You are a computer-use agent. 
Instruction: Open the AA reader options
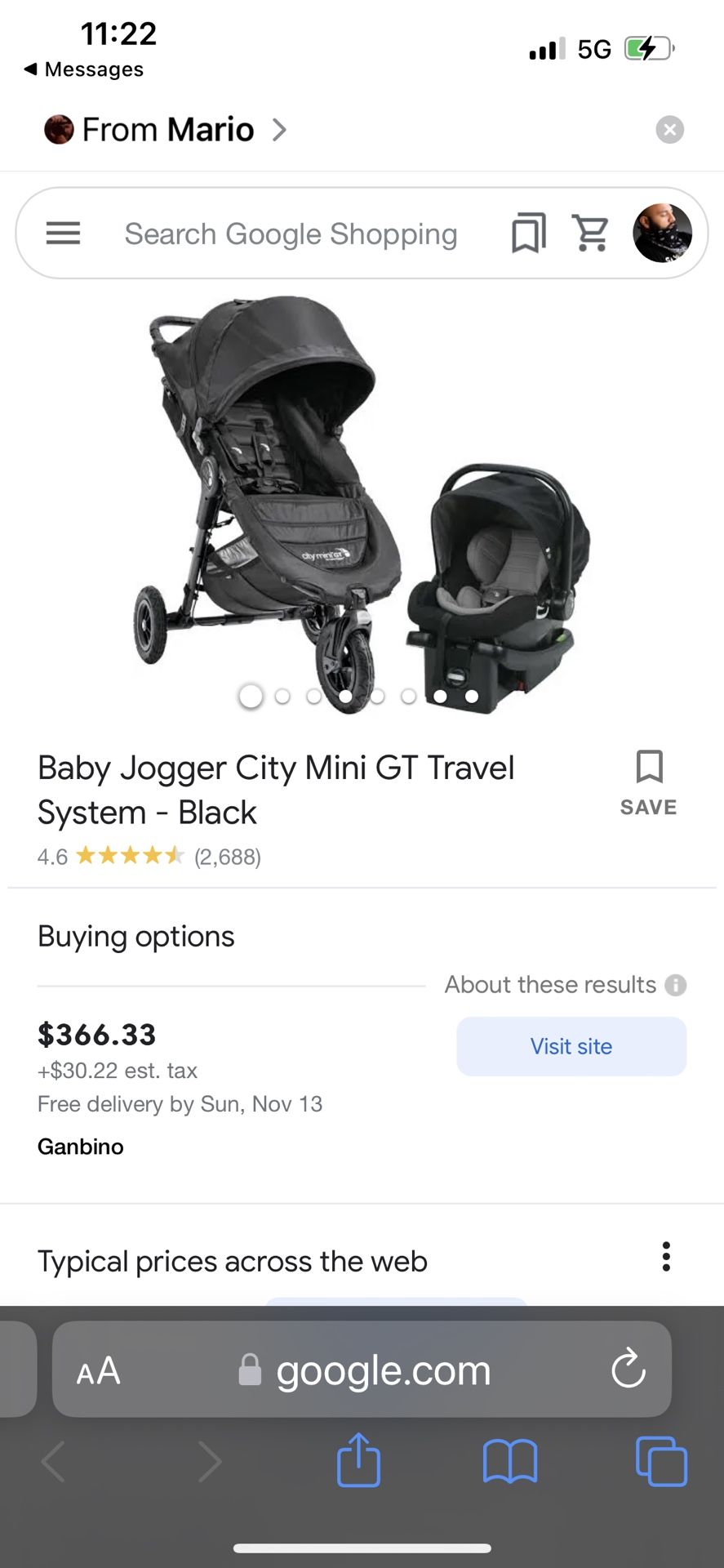click(x=99, y=1371)
